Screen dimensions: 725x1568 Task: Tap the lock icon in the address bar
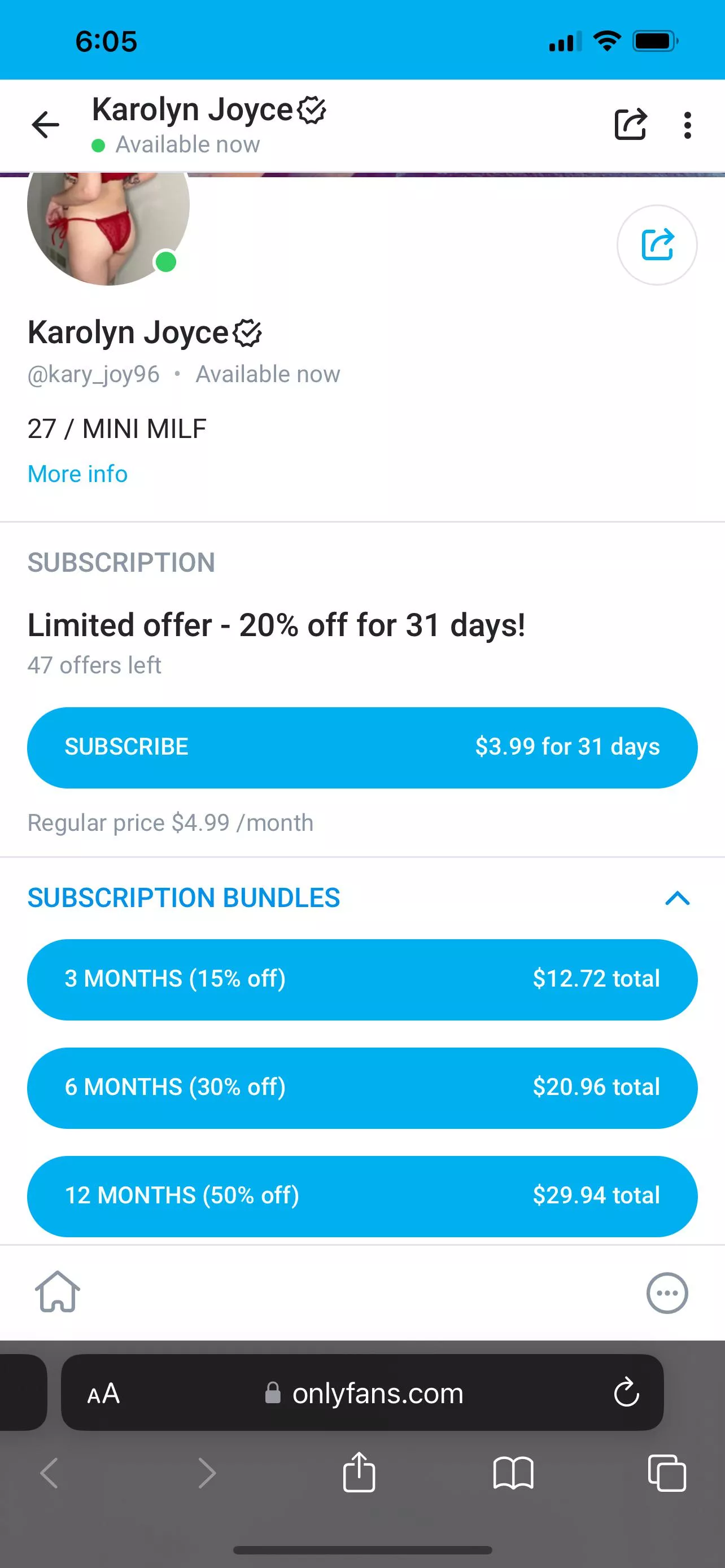273,1394
